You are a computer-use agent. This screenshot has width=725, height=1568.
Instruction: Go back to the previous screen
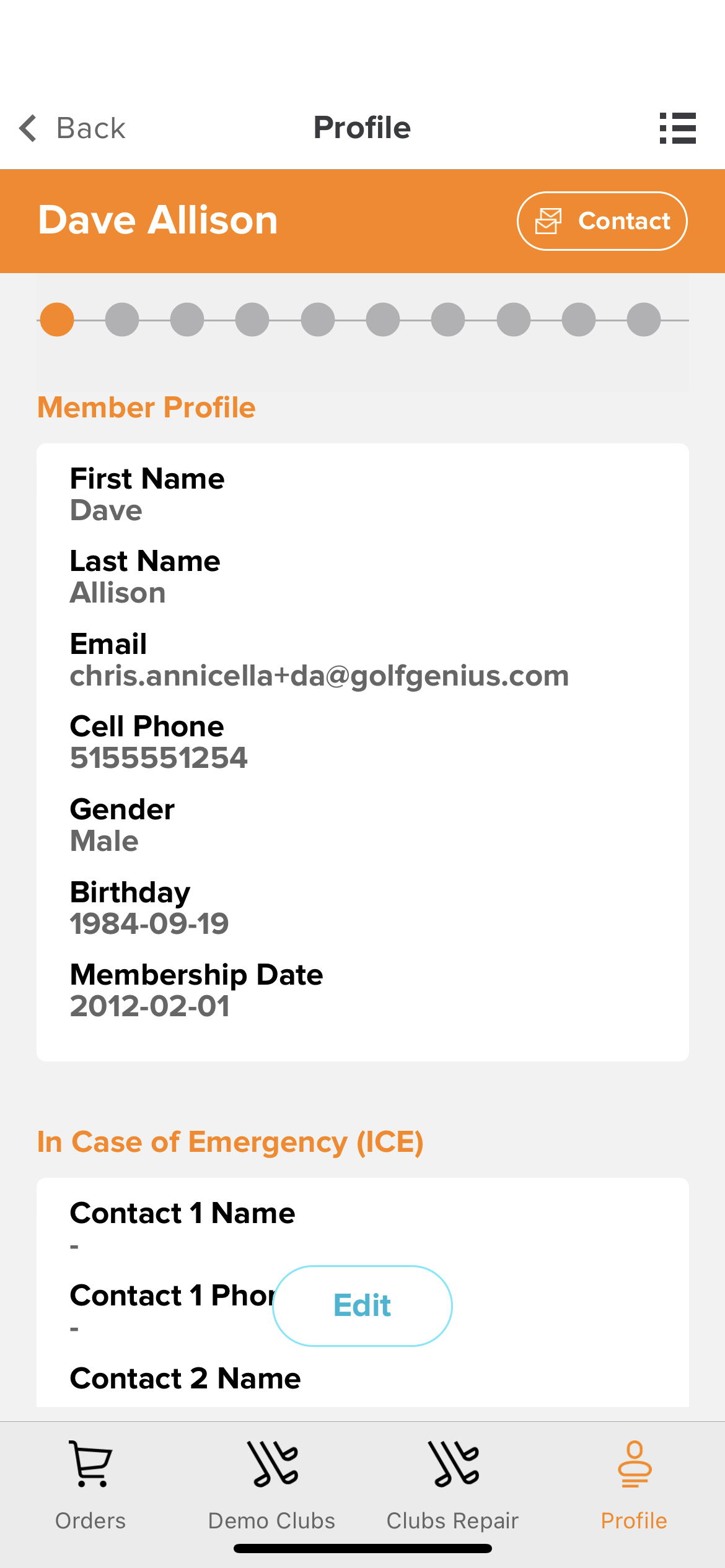72,128
